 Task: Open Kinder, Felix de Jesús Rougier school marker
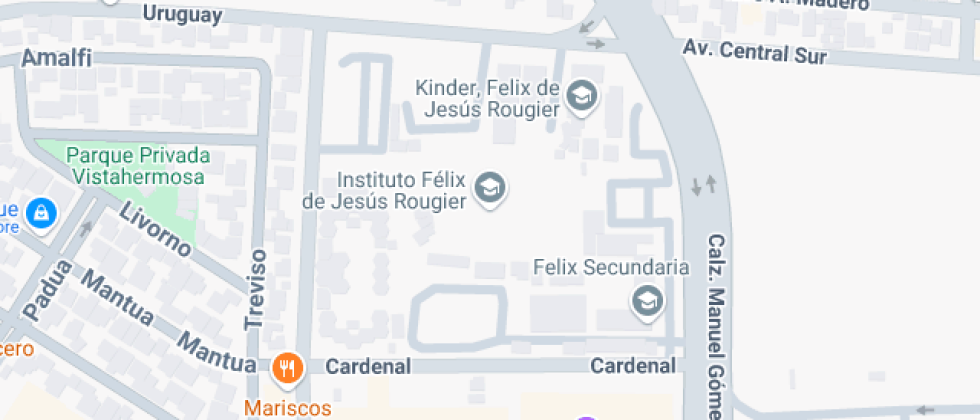coord(581,97)
